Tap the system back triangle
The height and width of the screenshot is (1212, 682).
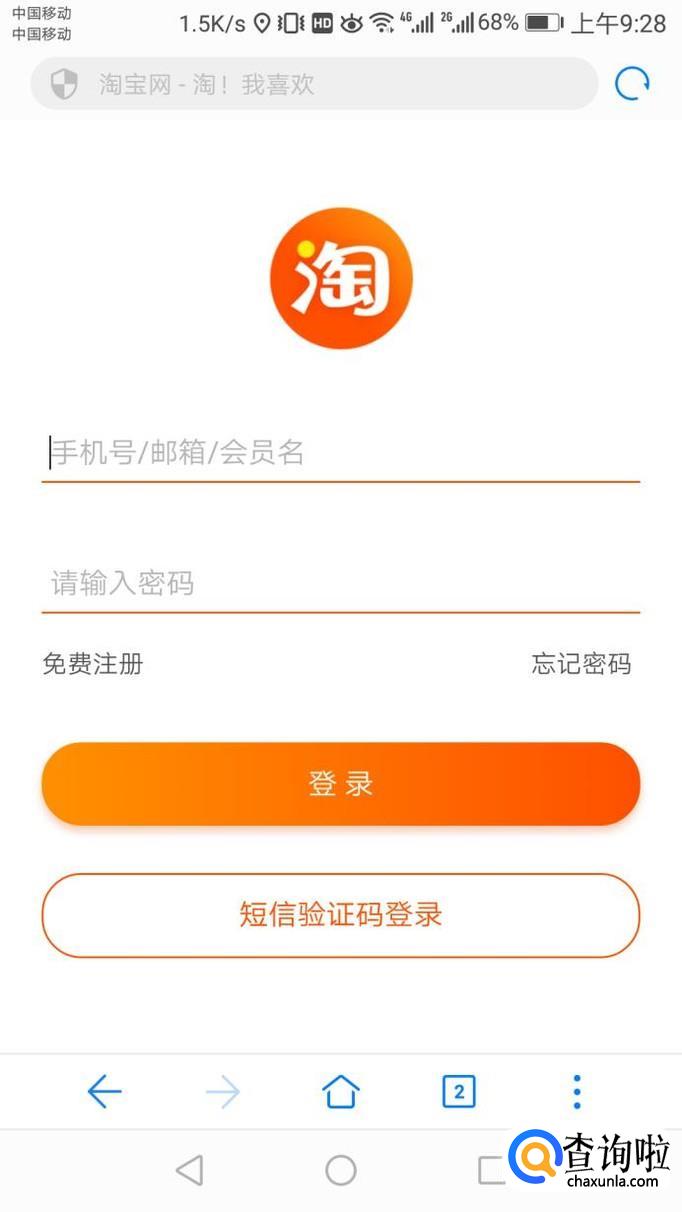point(189,1170)
